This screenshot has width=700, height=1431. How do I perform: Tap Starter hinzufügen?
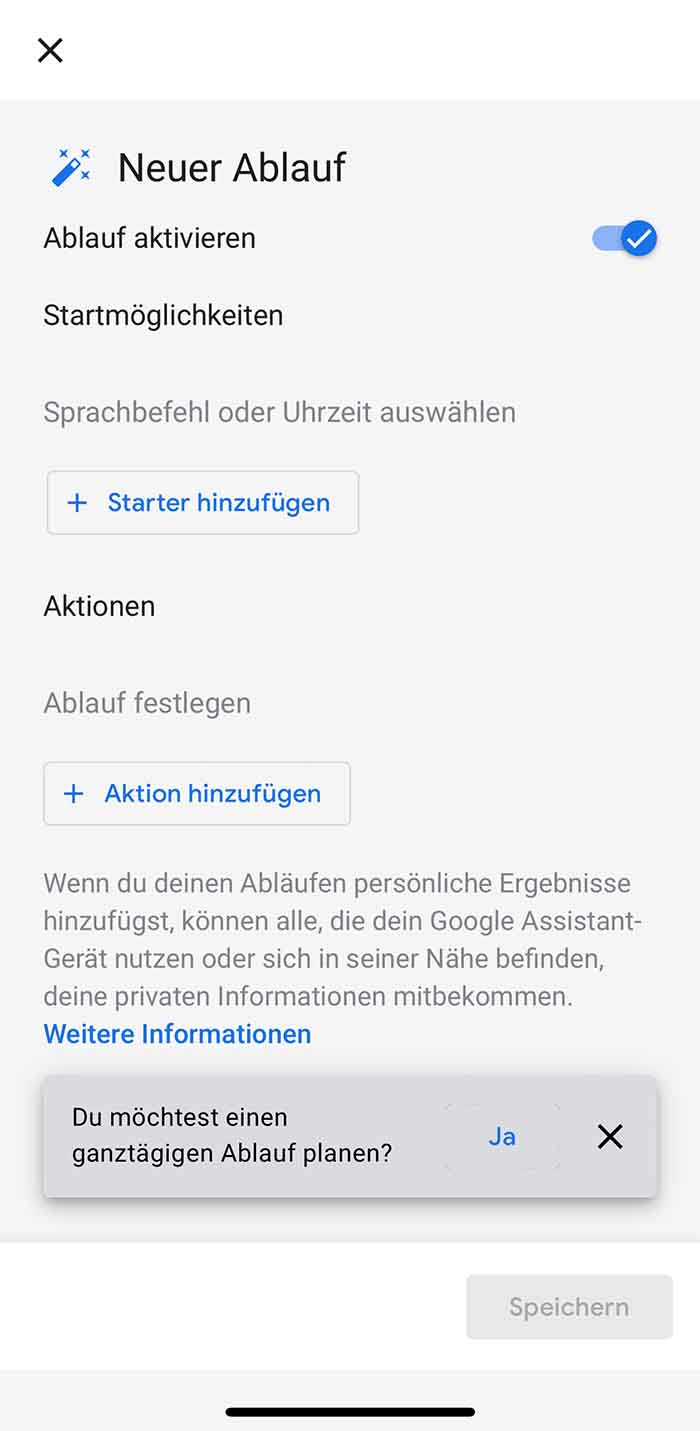203,503
